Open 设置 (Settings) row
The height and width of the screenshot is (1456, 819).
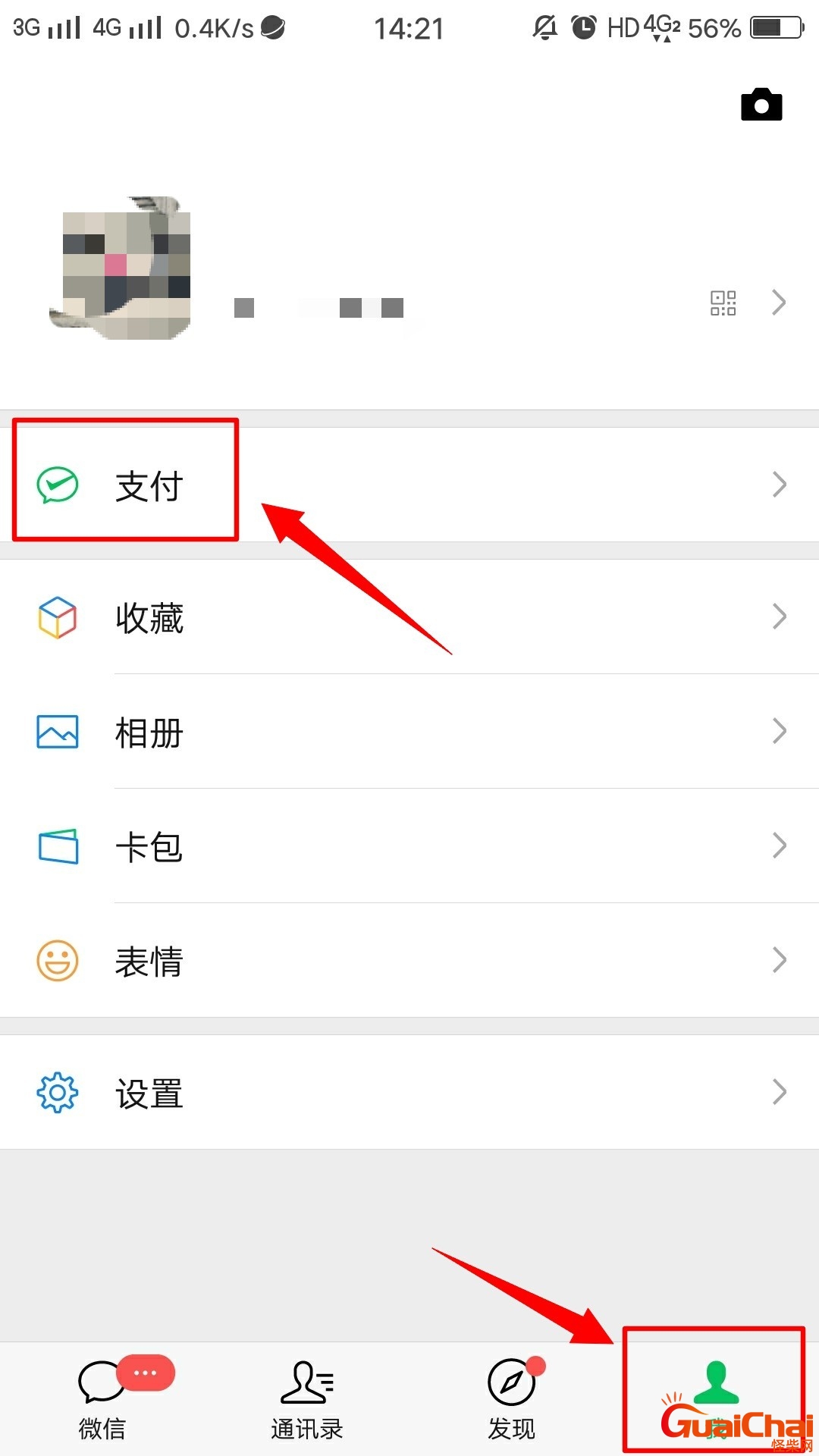click(x=409, y=1092)
